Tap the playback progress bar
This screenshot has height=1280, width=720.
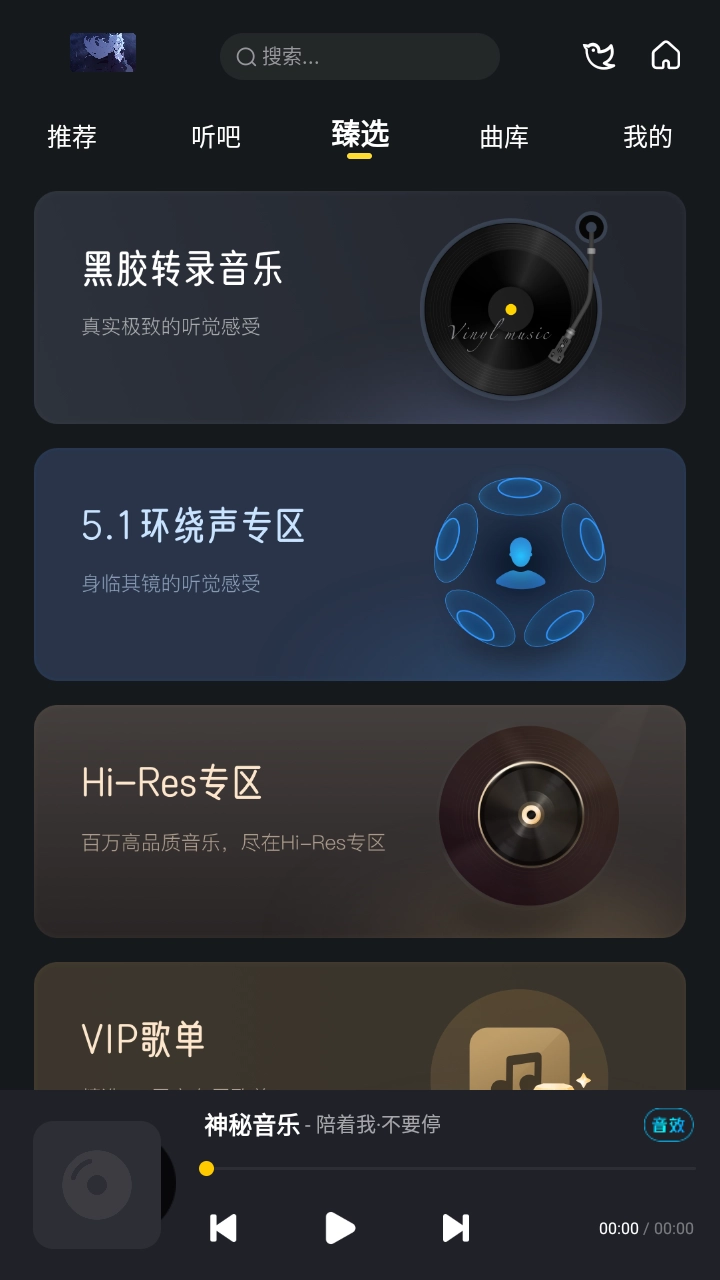click(x=450, y=1168)
